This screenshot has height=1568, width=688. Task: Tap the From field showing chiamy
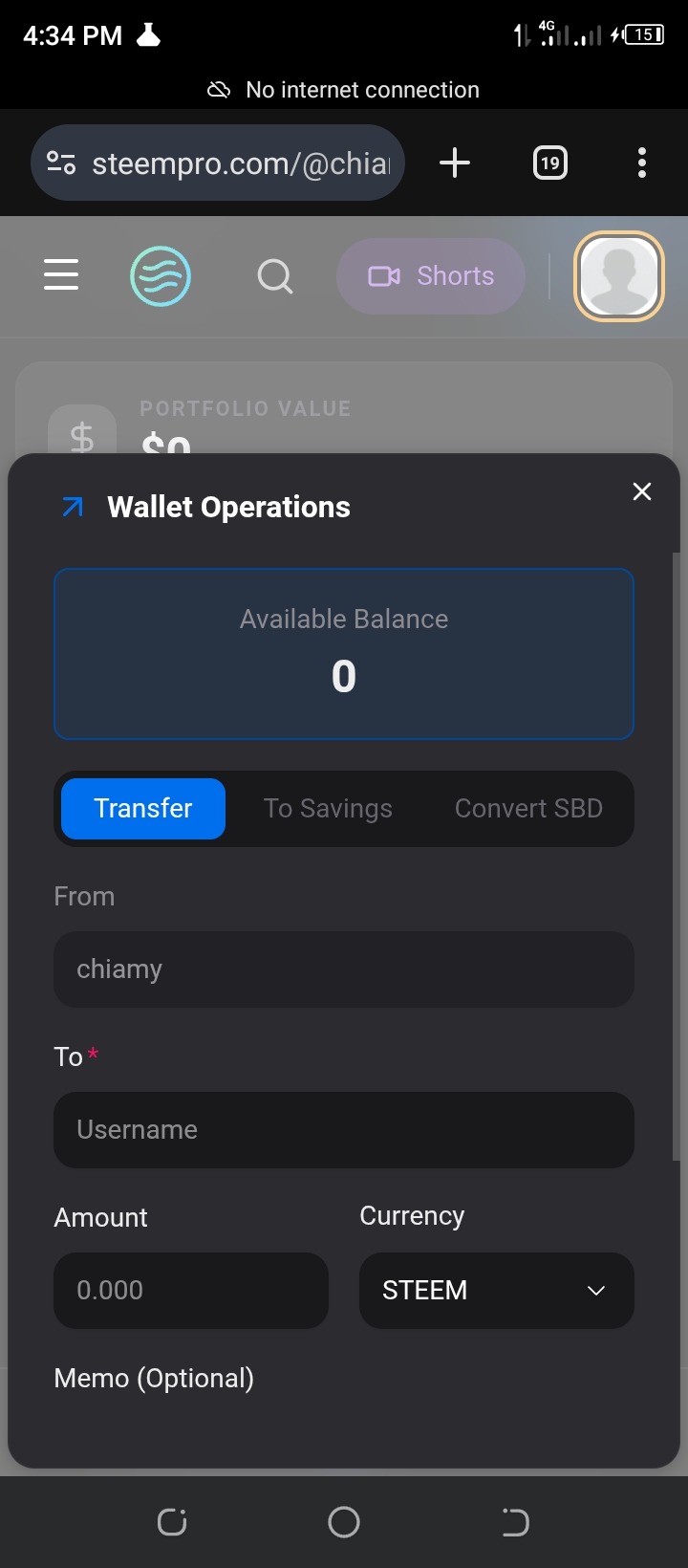tap(344, 969)
